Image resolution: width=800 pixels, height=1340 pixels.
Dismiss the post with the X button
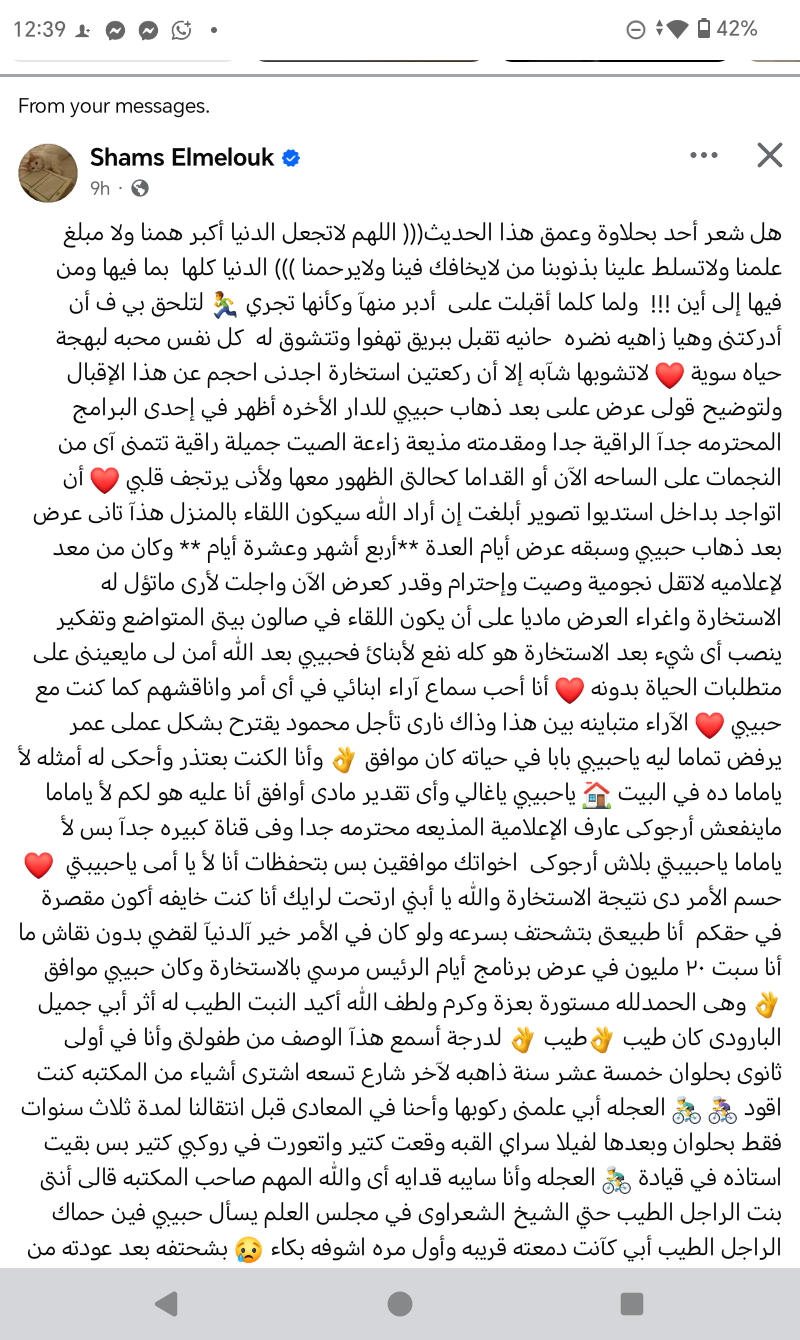[769, 155]
